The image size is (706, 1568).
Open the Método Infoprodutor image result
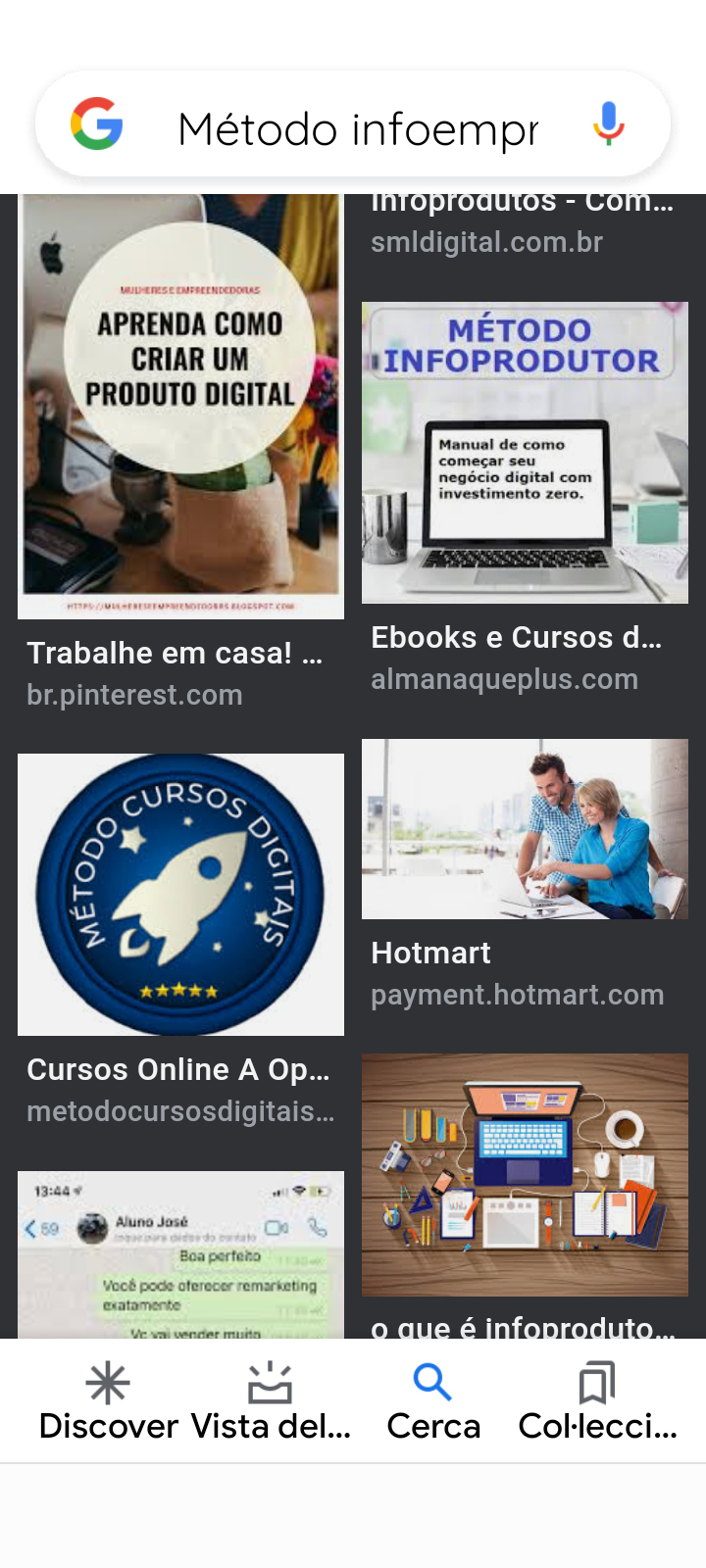coord(525,453)
